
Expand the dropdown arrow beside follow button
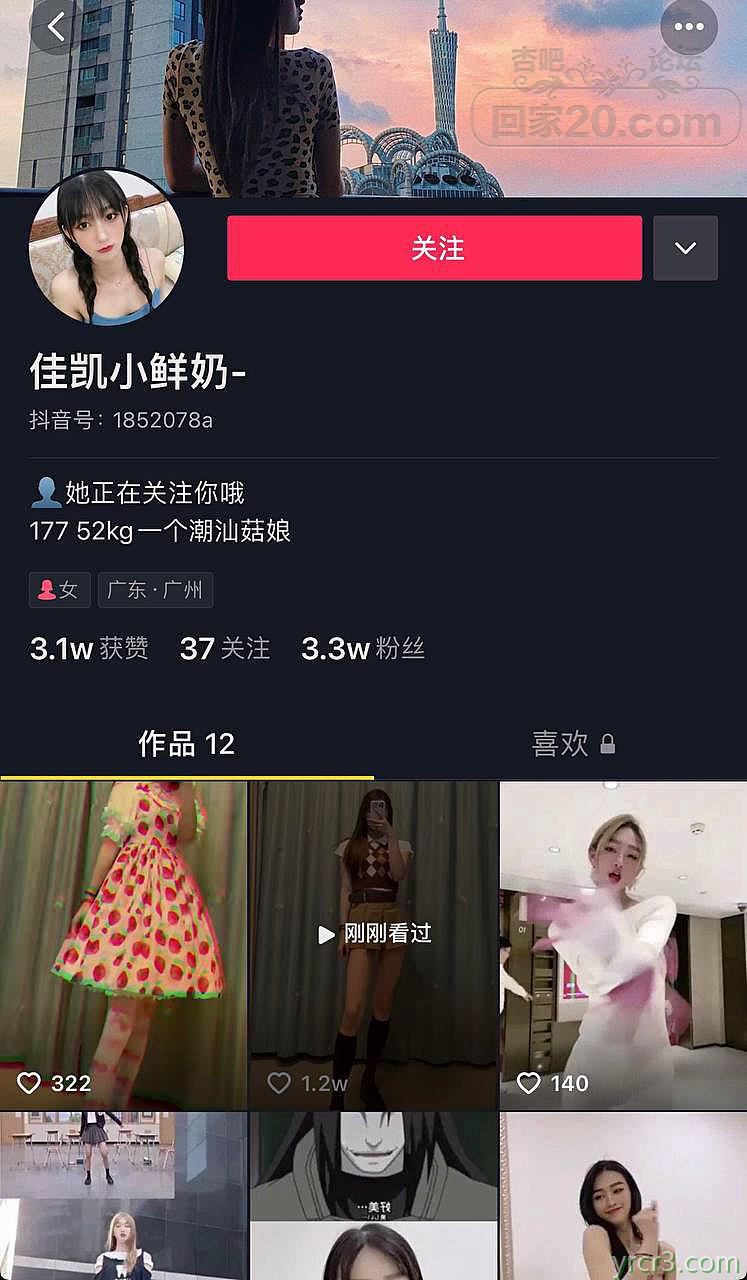685,248
